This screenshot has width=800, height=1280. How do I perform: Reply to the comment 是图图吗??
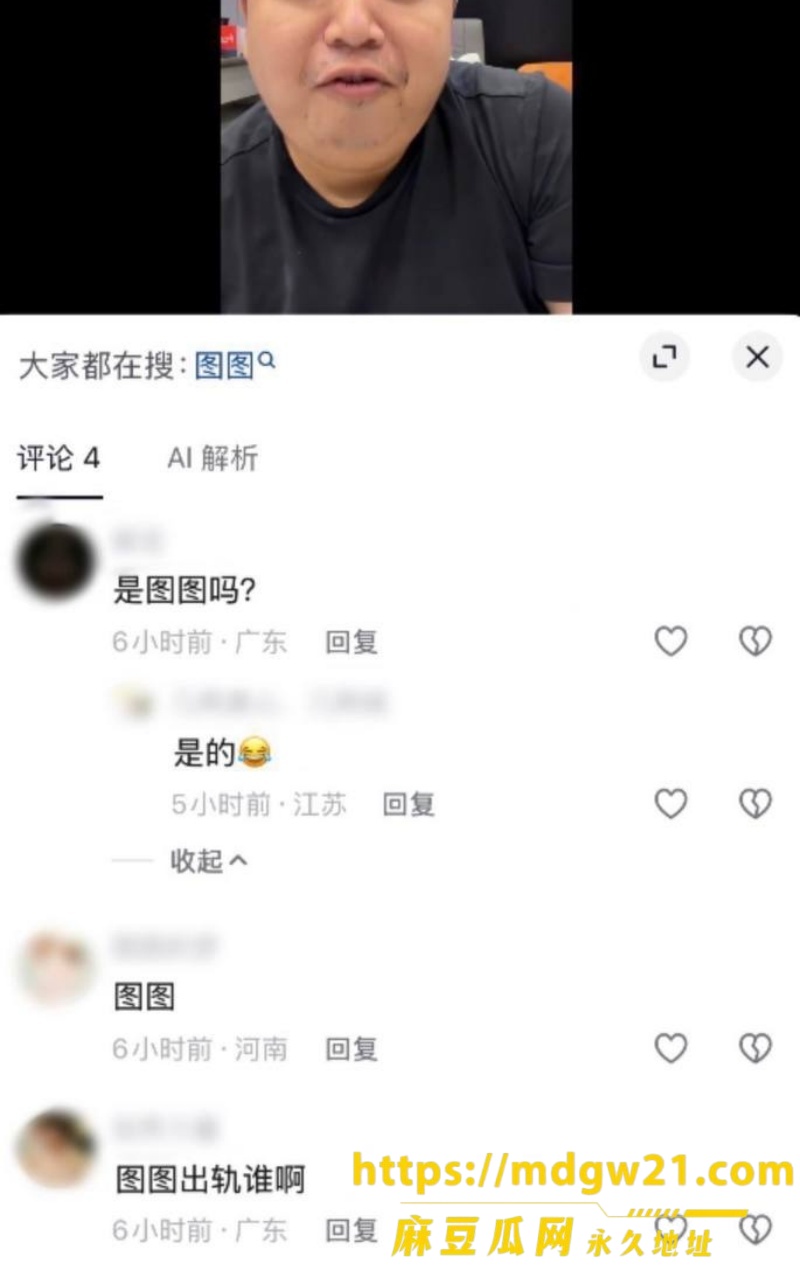pyautogui.click(x=352, y=642)
